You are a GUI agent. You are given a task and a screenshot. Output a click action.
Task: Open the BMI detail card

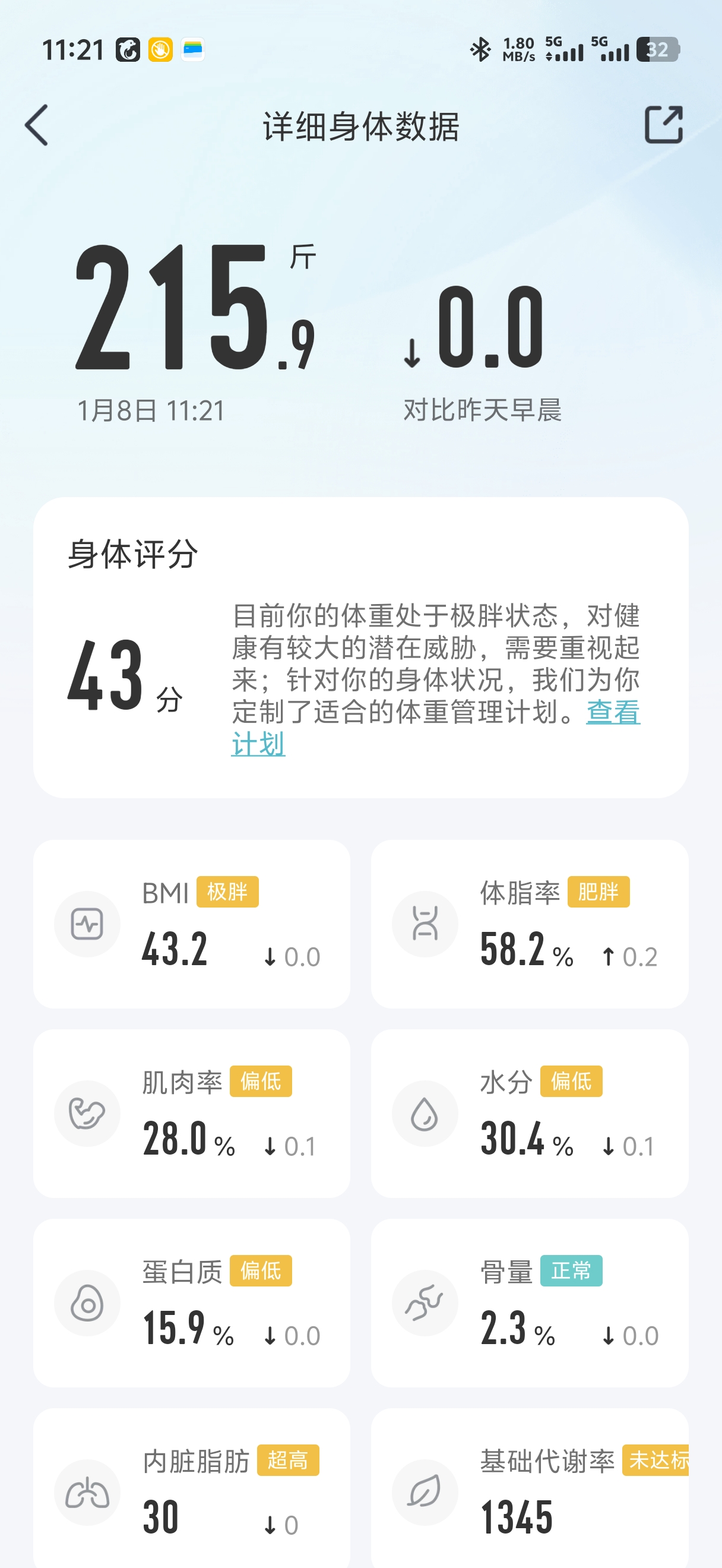pos(192,924)
